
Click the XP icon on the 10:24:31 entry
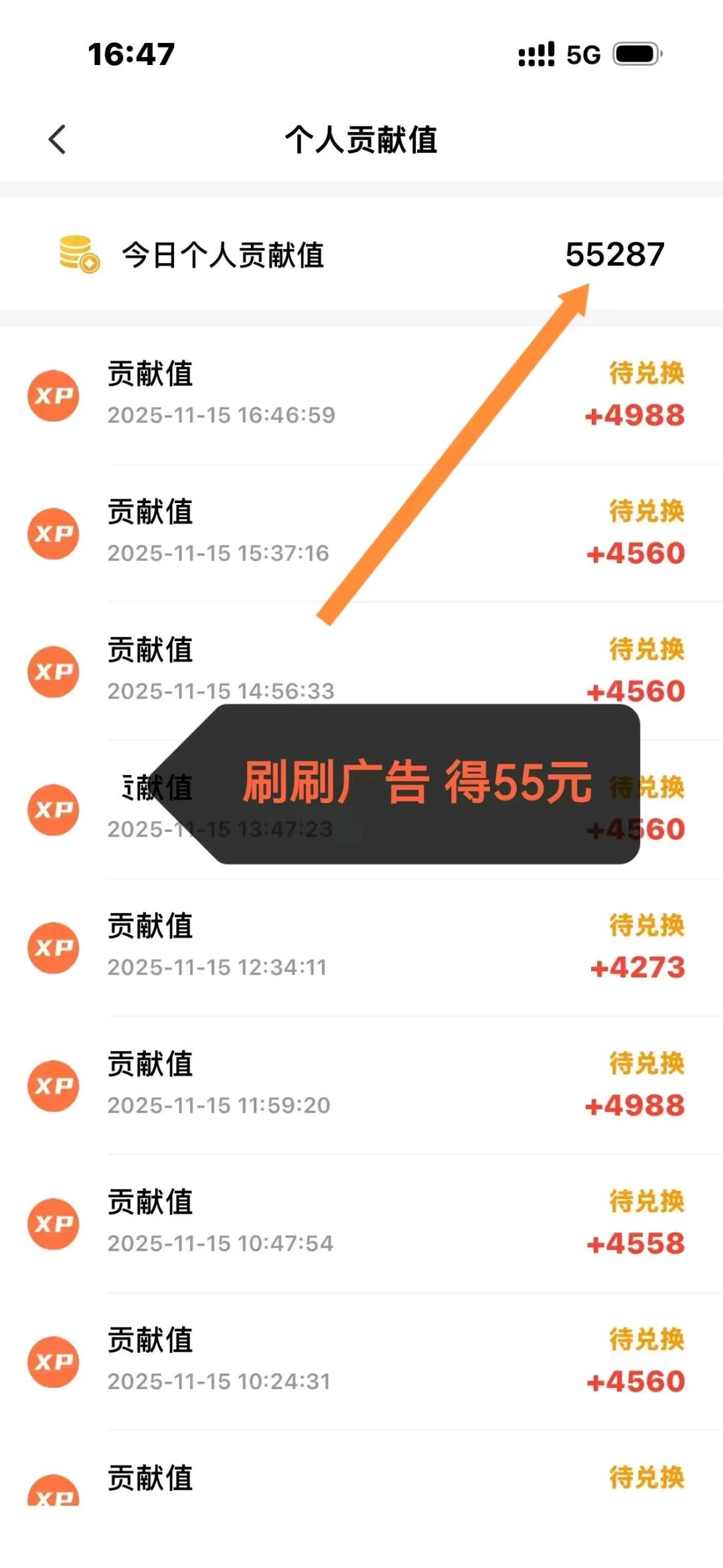tap(54, 1361)
